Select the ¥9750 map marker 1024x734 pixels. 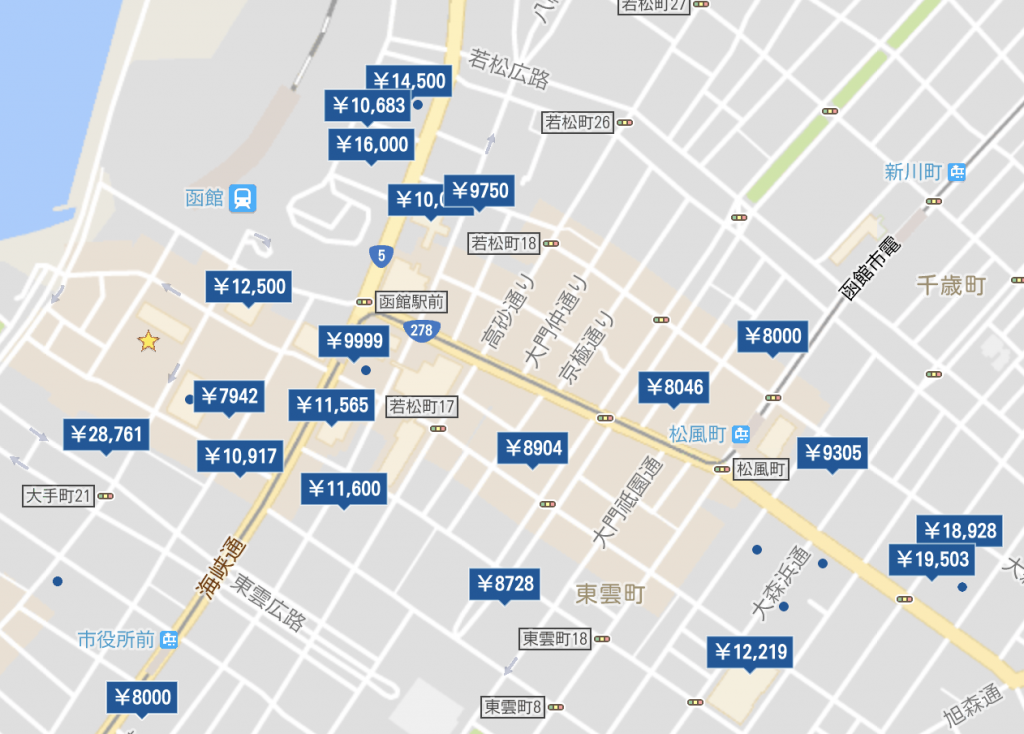pyautogui.click(x=480, y=190)
